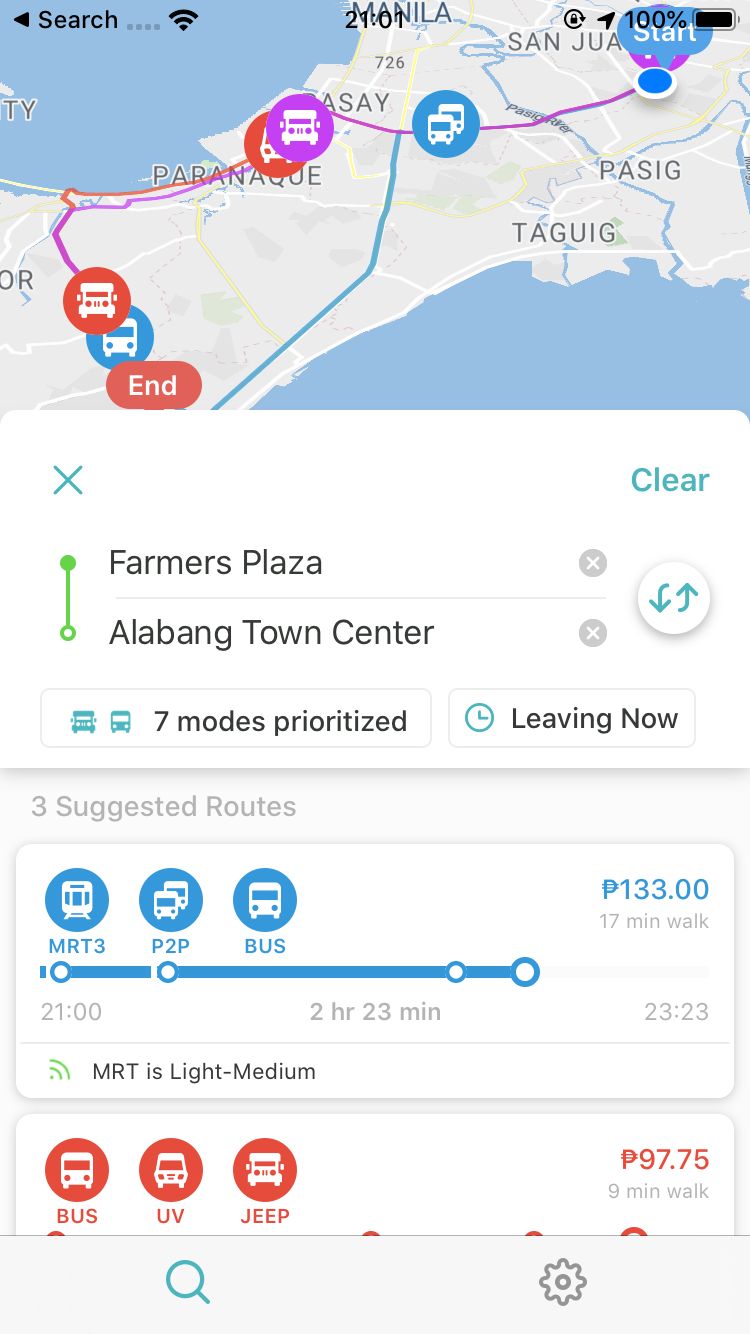Image resolution: width=750 pixels, height=1334 pixels.
Task: Tap the JEEP icon in the second route
Action: (264, 1168)
